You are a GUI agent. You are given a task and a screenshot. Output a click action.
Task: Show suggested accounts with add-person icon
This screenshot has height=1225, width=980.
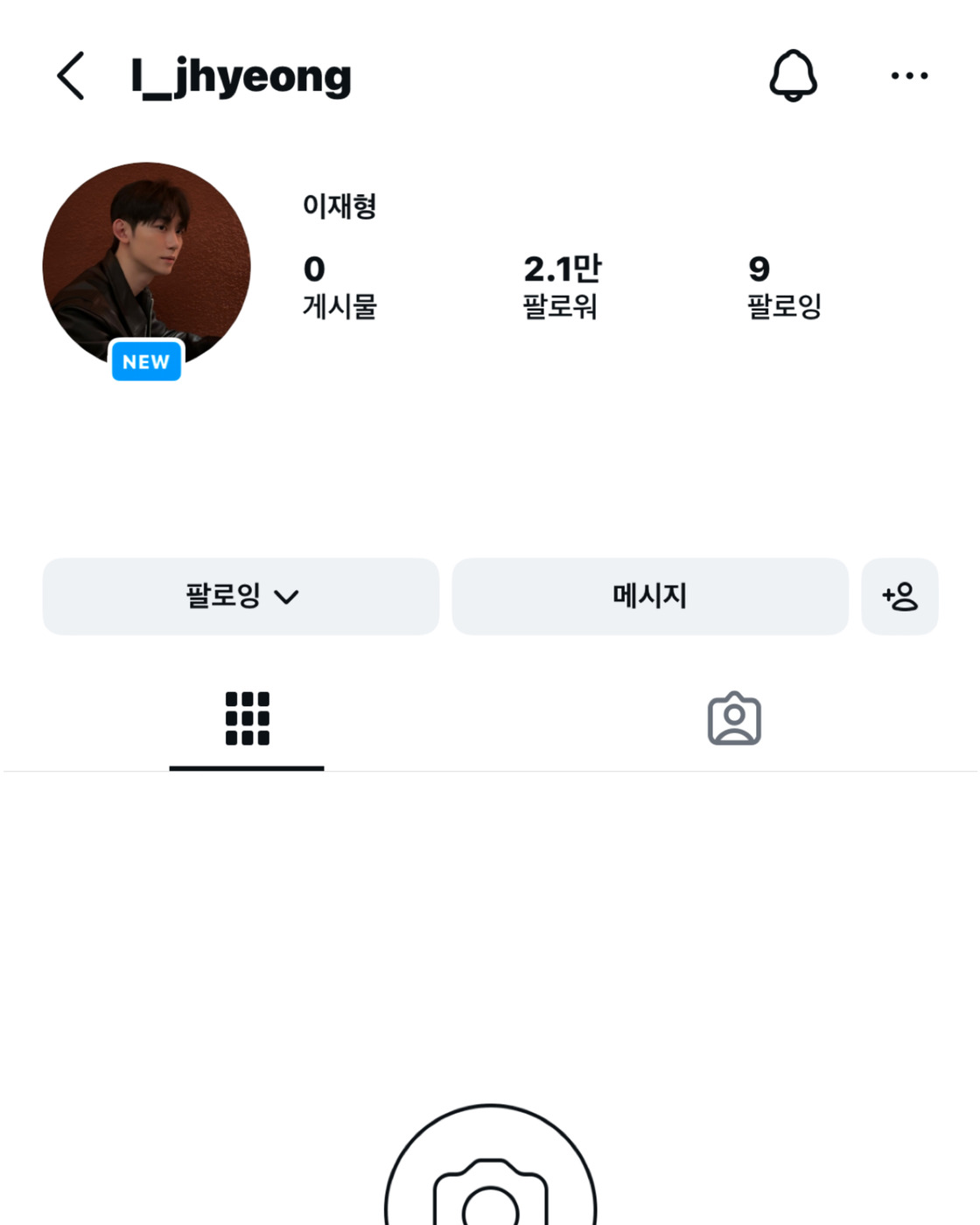899,597
